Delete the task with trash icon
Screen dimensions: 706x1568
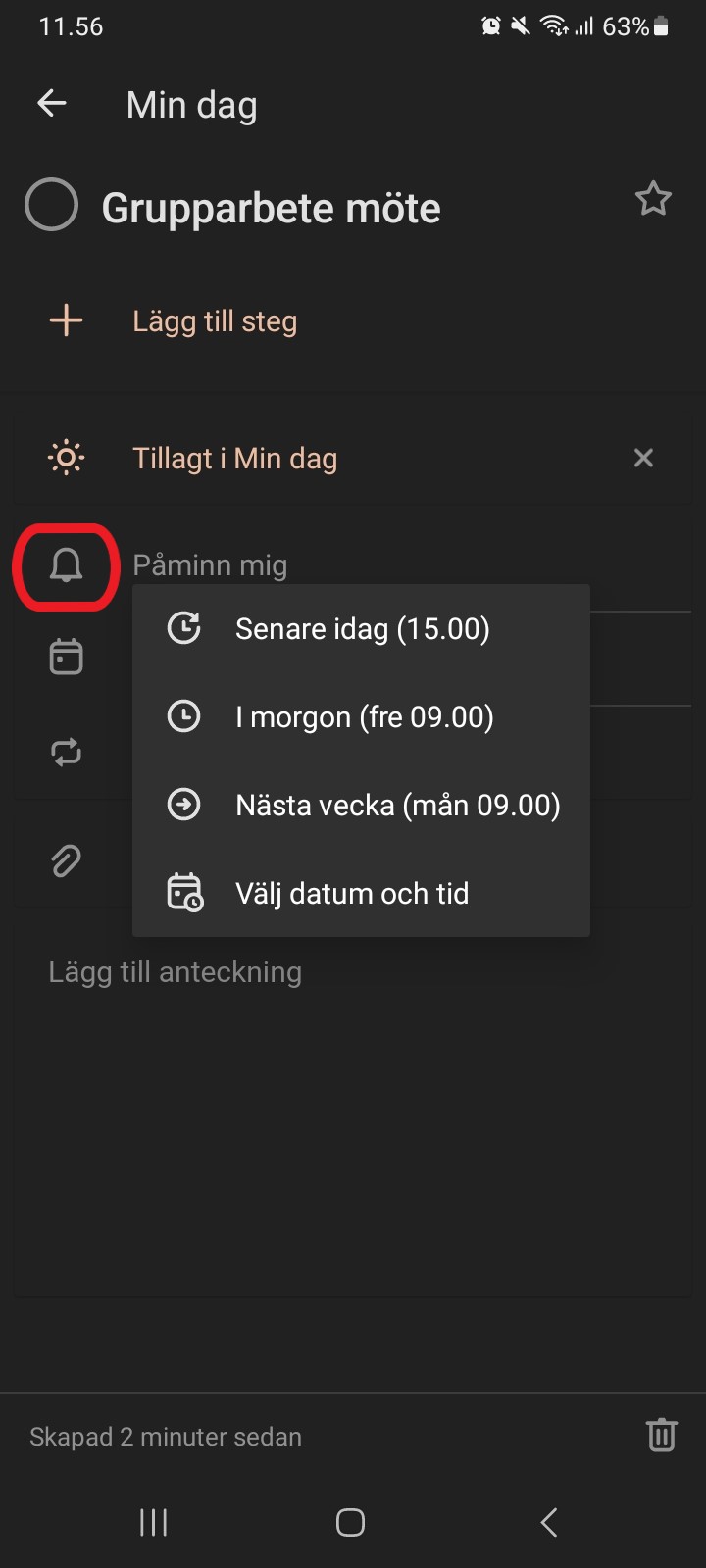pos(662,1435)
